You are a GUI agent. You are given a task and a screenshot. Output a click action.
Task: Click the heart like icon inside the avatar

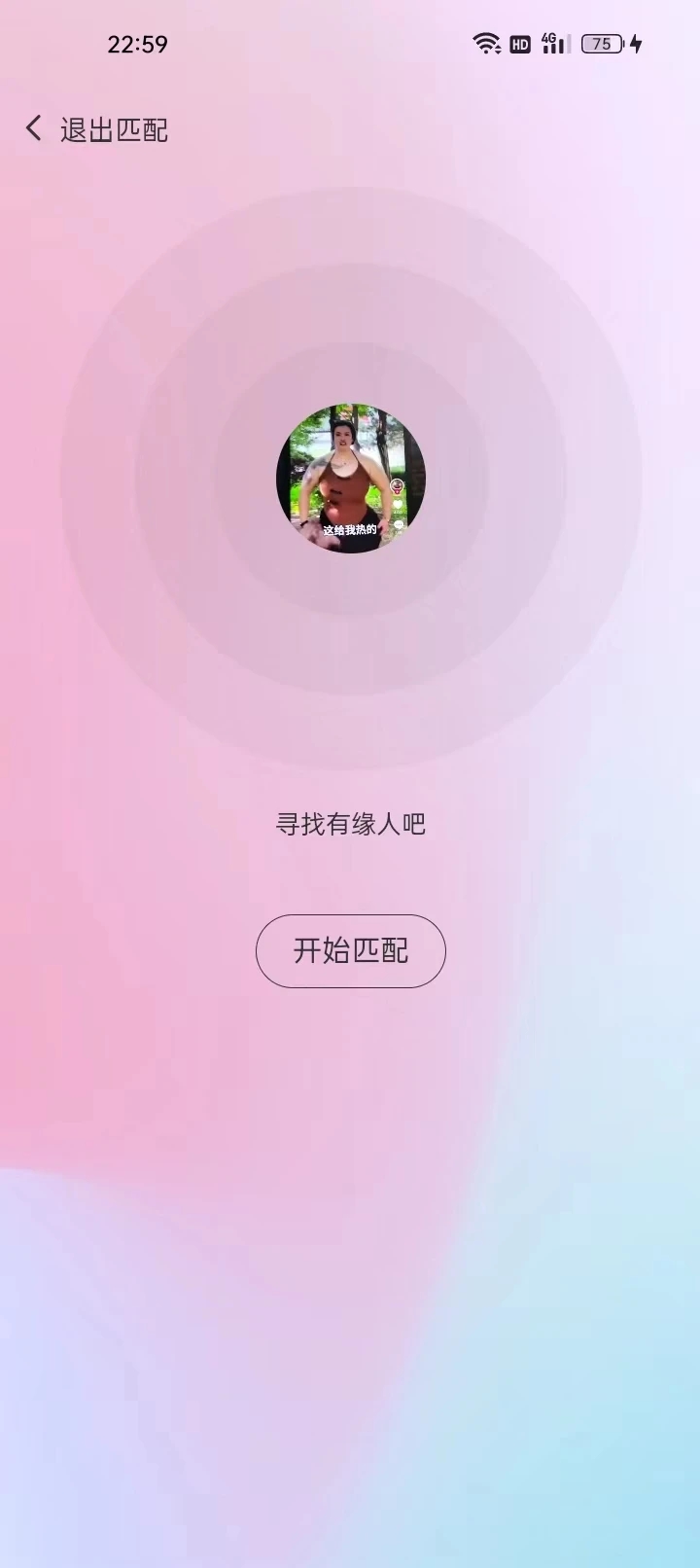(397, 505)
